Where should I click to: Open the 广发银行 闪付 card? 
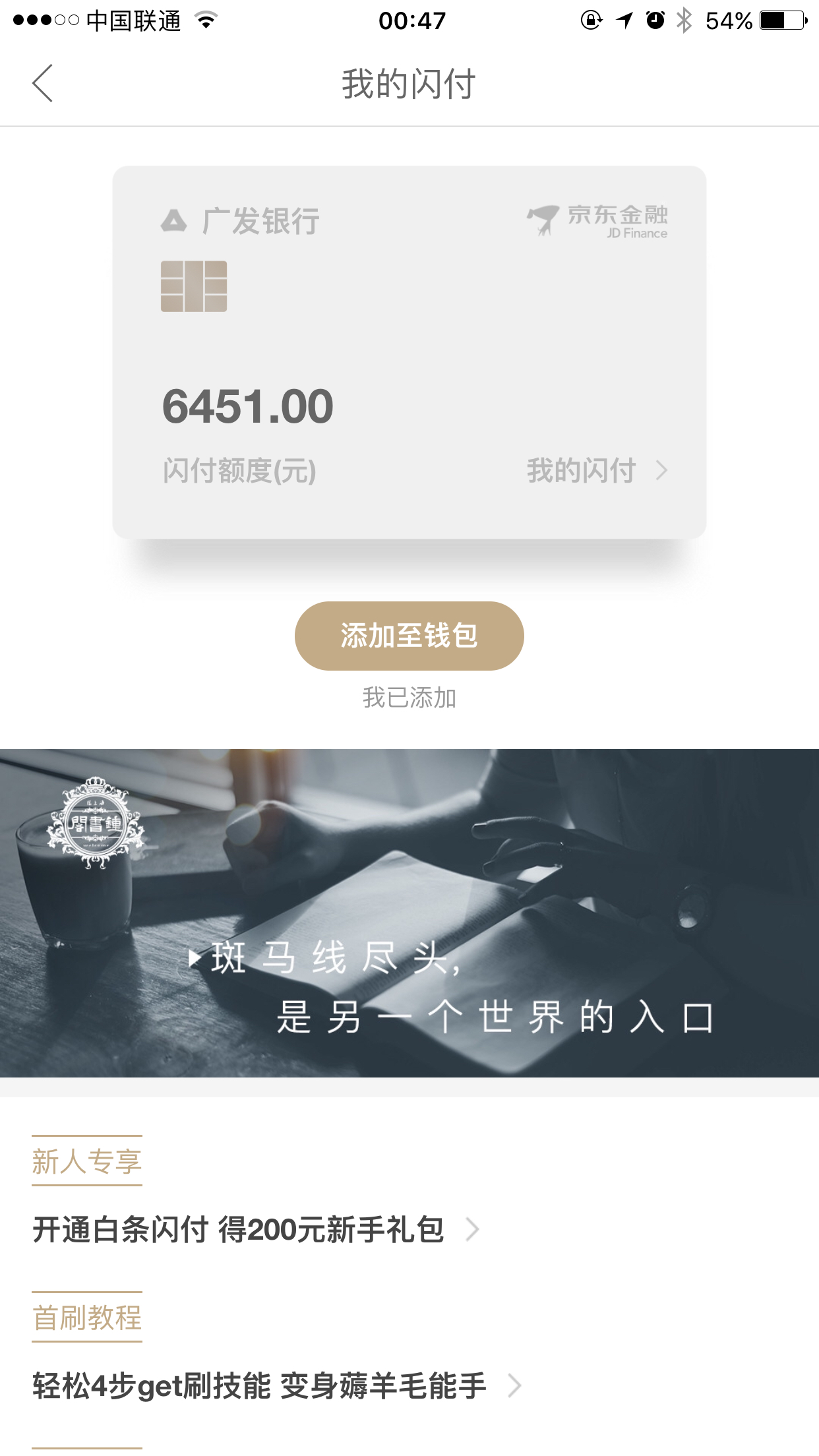409,352
